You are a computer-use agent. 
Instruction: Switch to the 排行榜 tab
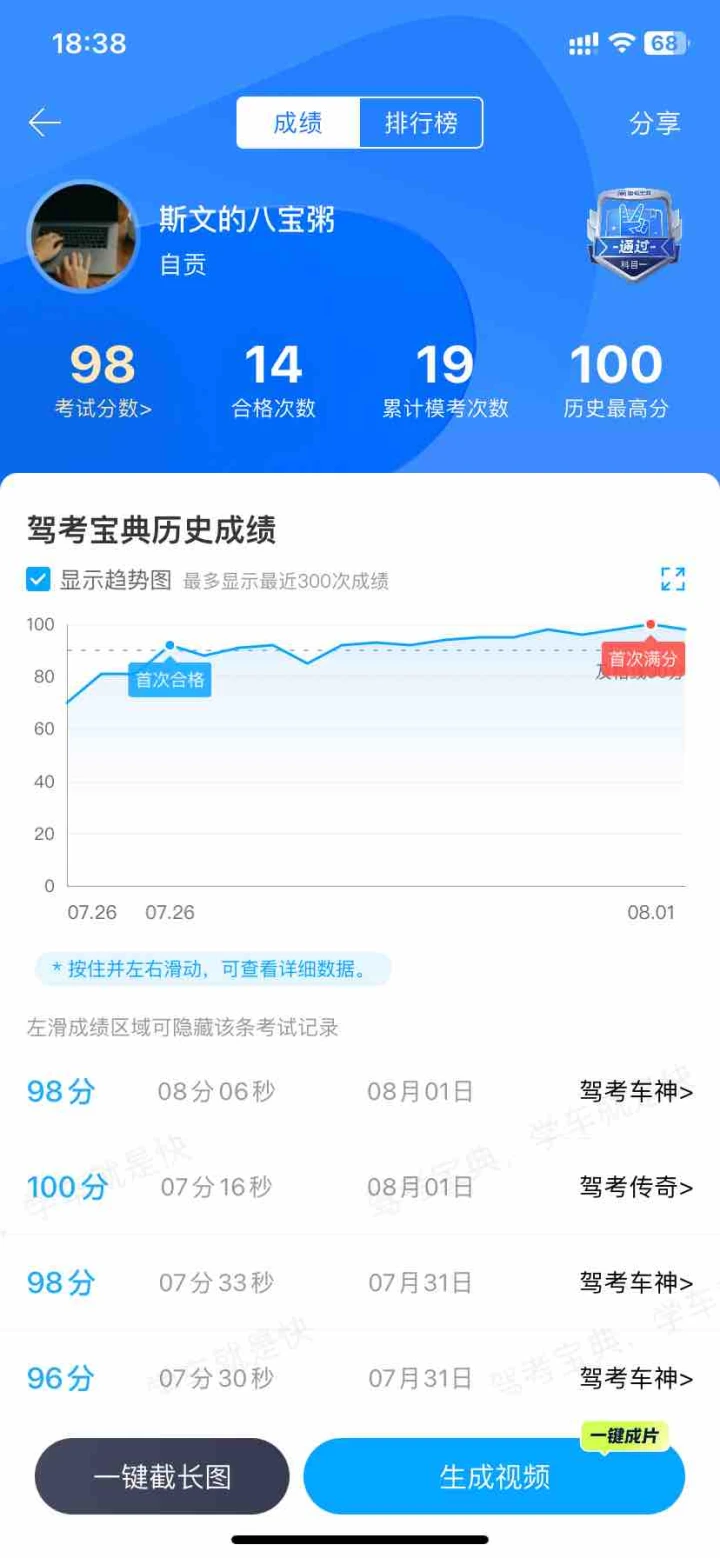coord(421,123)
